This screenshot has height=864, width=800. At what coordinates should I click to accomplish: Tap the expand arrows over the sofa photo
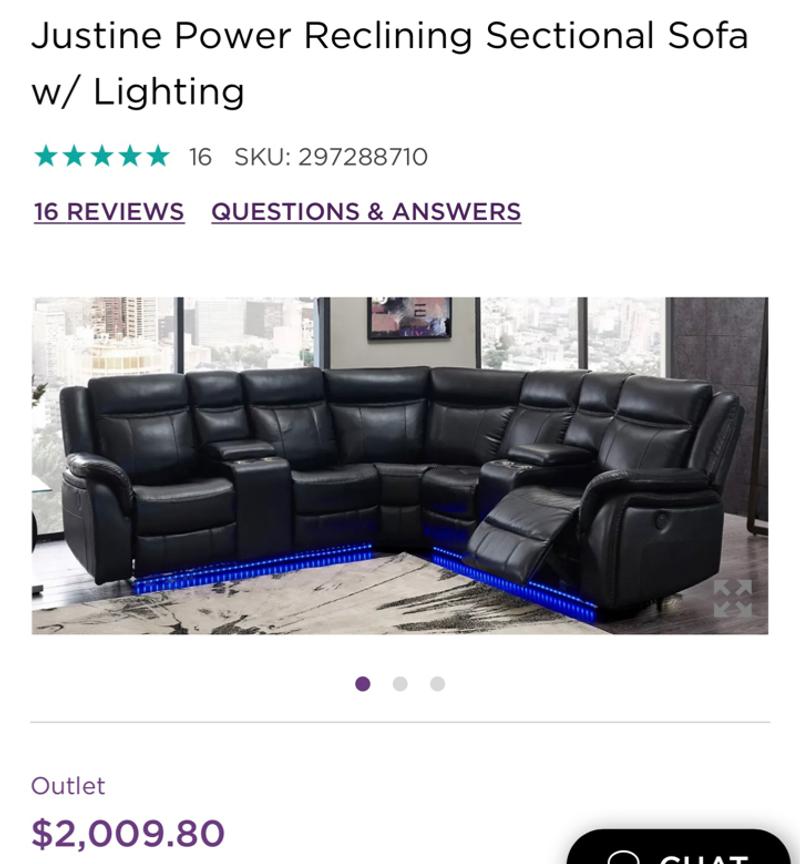click(x=731, y=600)
